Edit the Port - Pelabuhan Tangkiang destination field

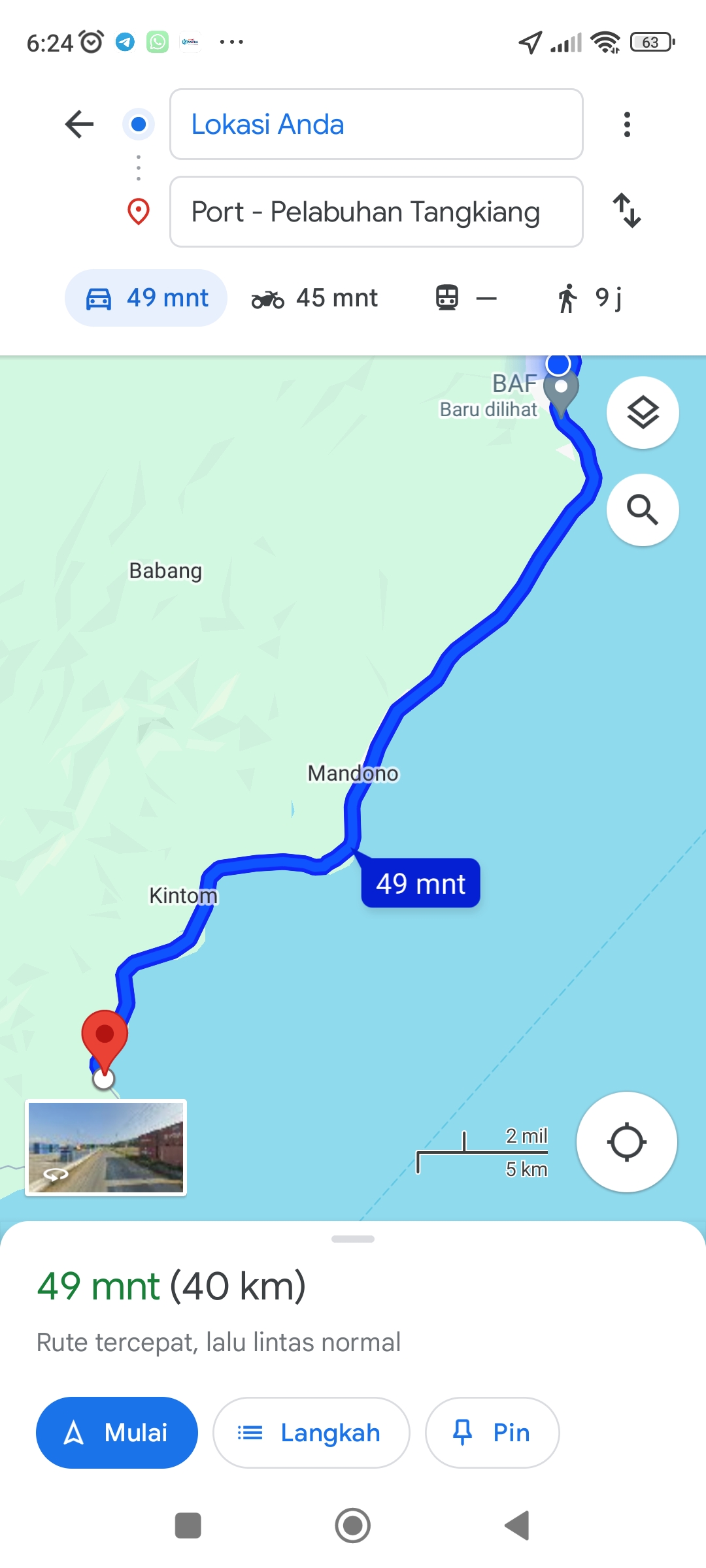coord(376,212)
